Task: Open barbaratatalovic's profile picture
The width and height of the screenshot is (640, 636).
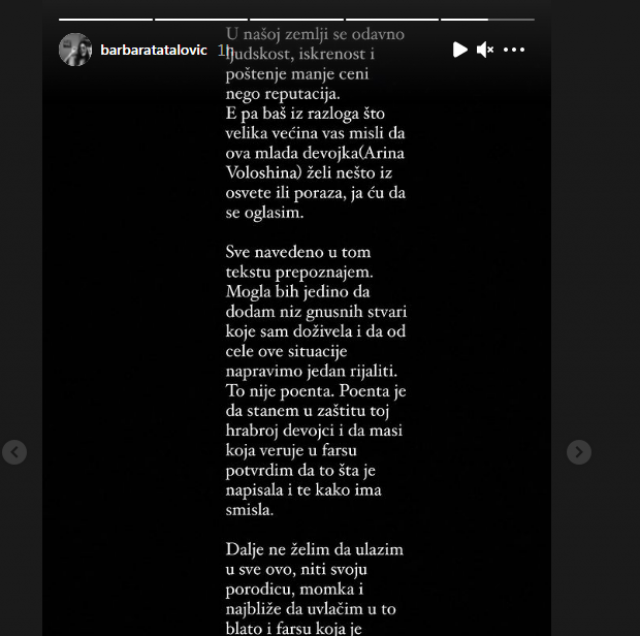Action: tap(75, 50)
